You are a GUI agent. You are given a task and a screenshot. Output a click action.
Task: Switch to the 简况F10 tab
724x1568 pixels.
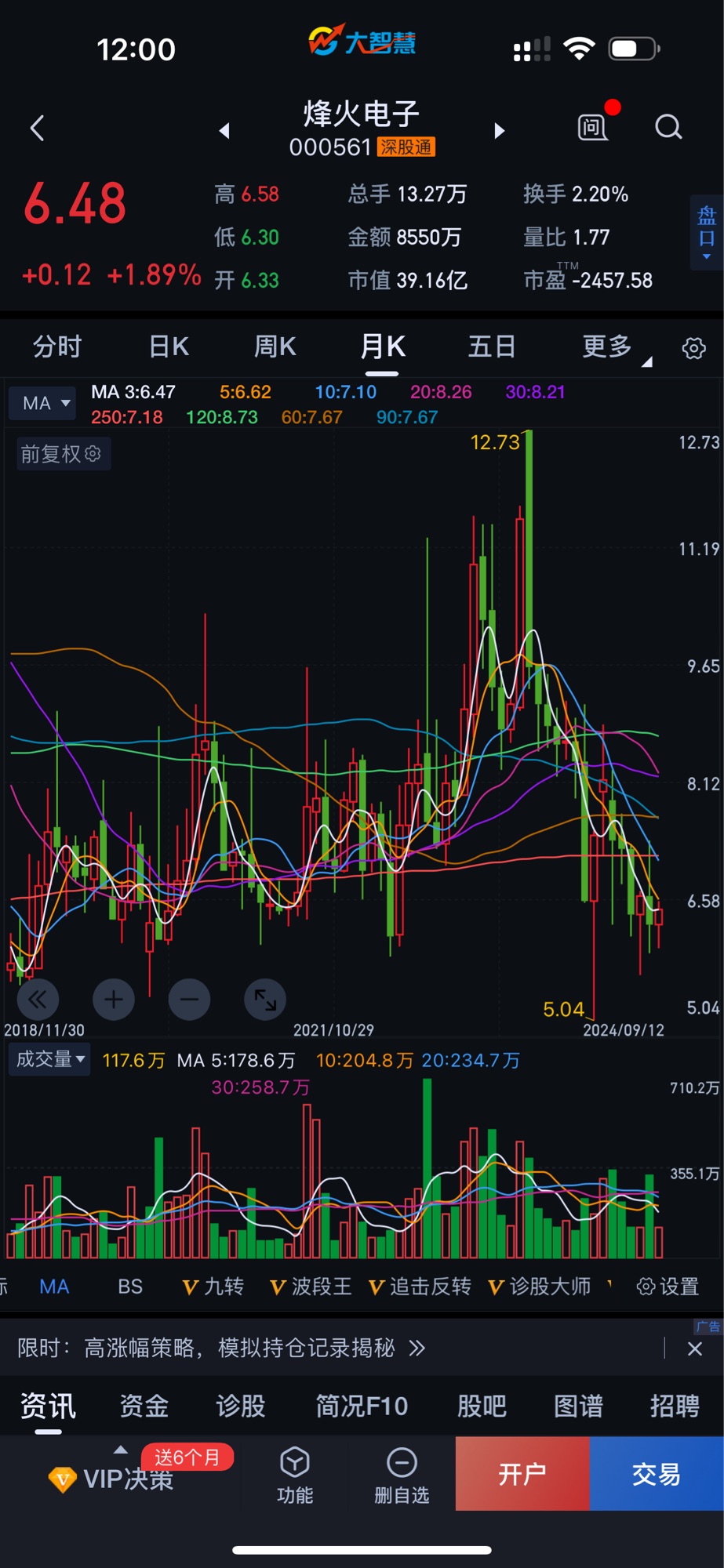(x=362, y=1406)
